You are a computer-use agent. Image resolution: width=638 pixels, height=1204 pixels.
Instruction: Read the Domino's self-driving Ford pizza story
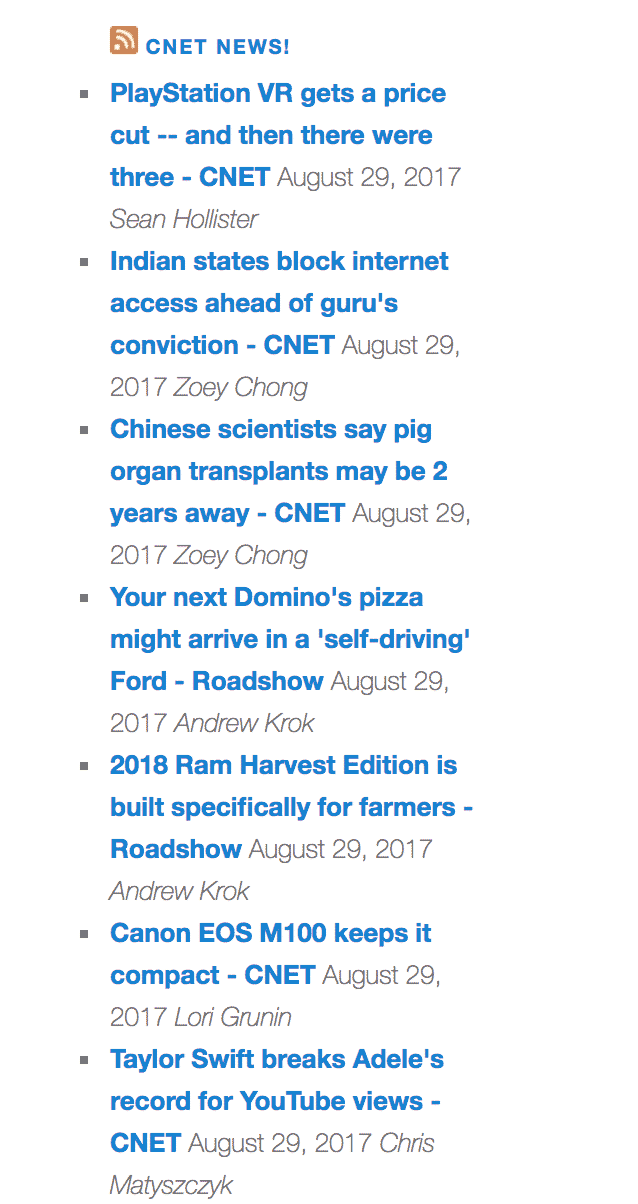click(290, 639)
